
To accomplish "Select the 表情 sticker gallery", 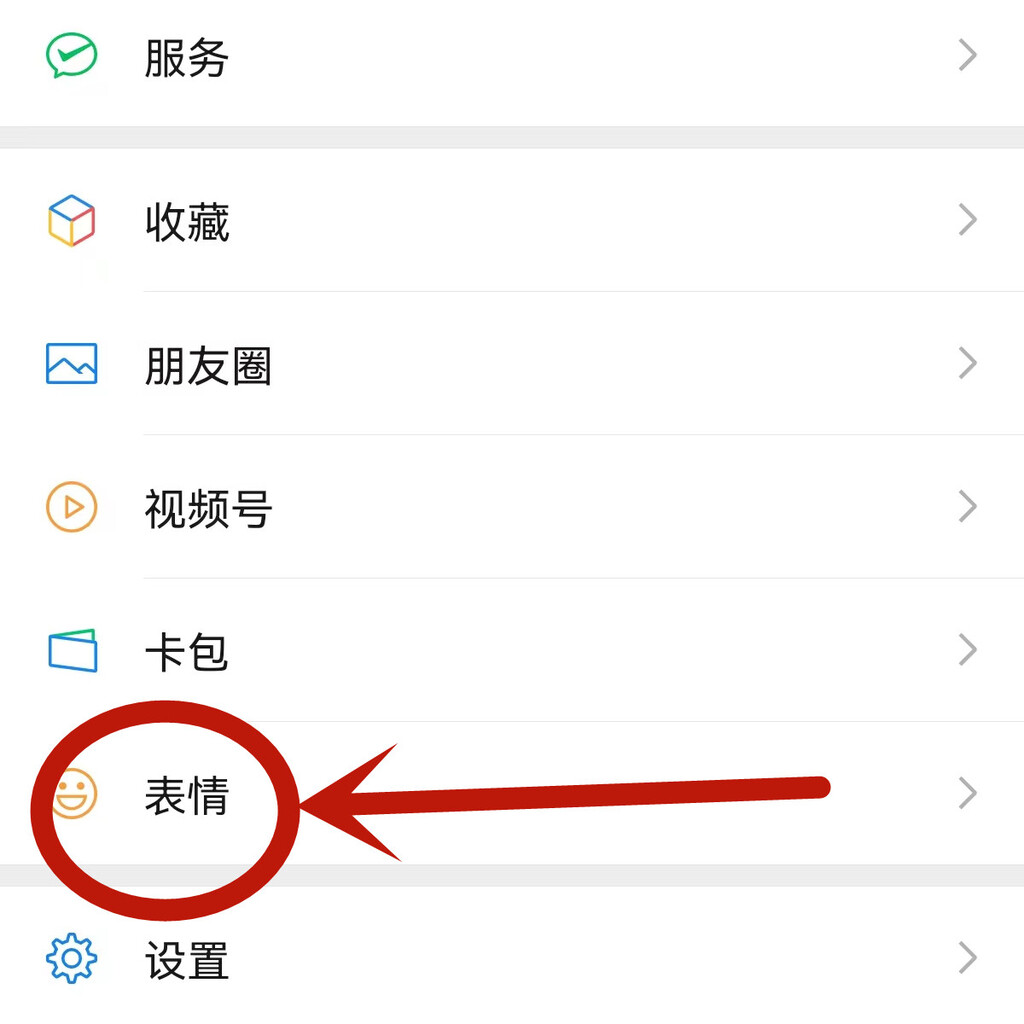I will tap(187, 796).
